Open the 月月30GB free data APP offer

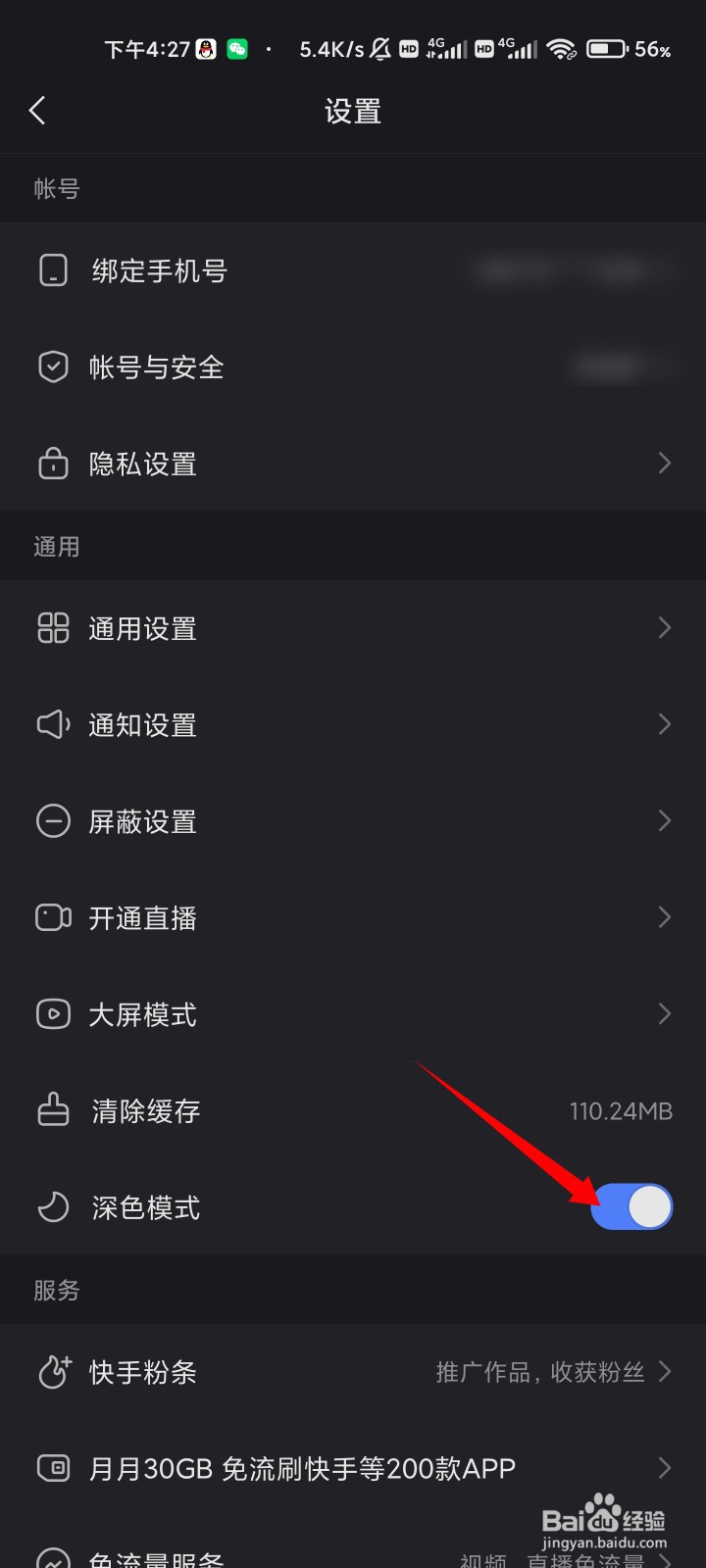coord(353,1467)
